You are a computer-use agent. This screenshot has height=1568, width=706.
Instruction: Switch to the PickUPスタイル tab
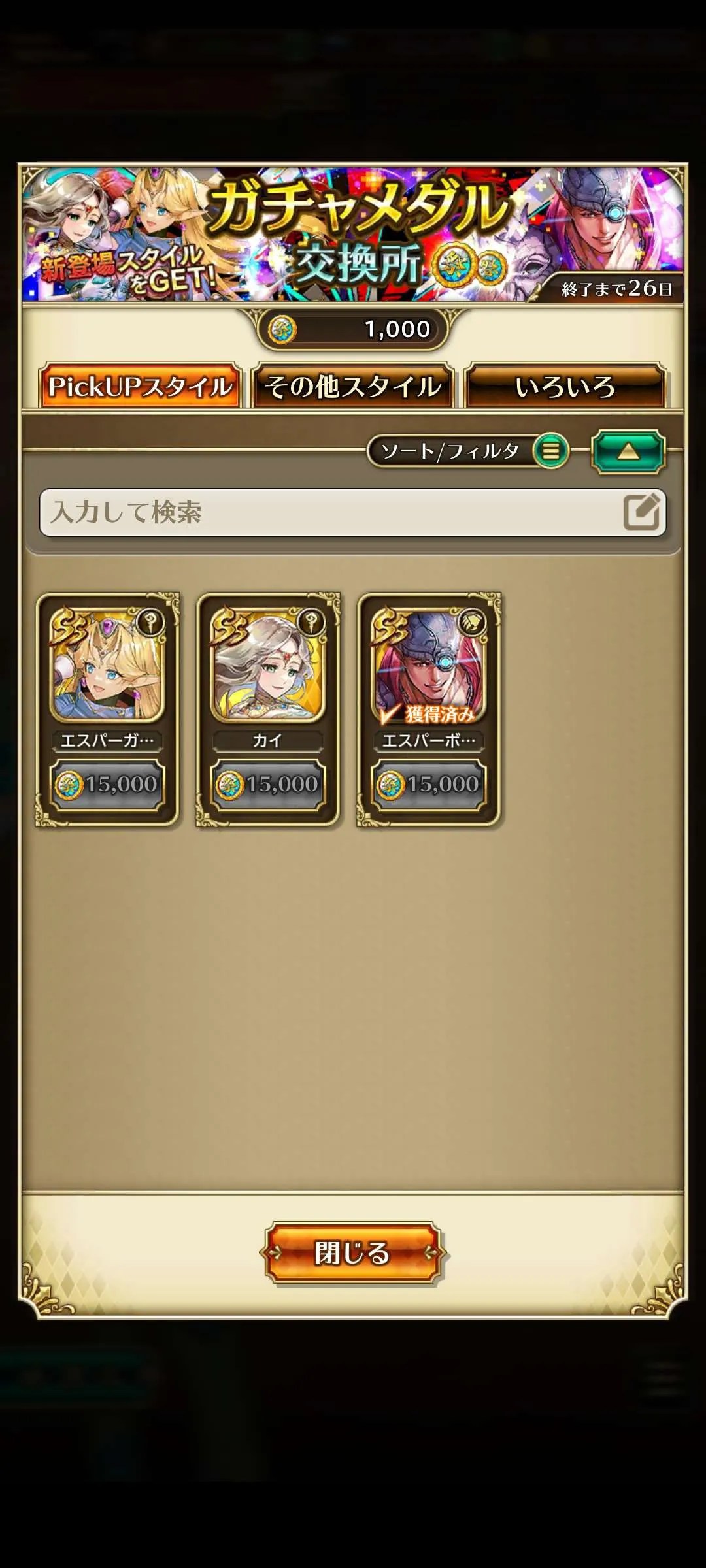pos(140,386)
